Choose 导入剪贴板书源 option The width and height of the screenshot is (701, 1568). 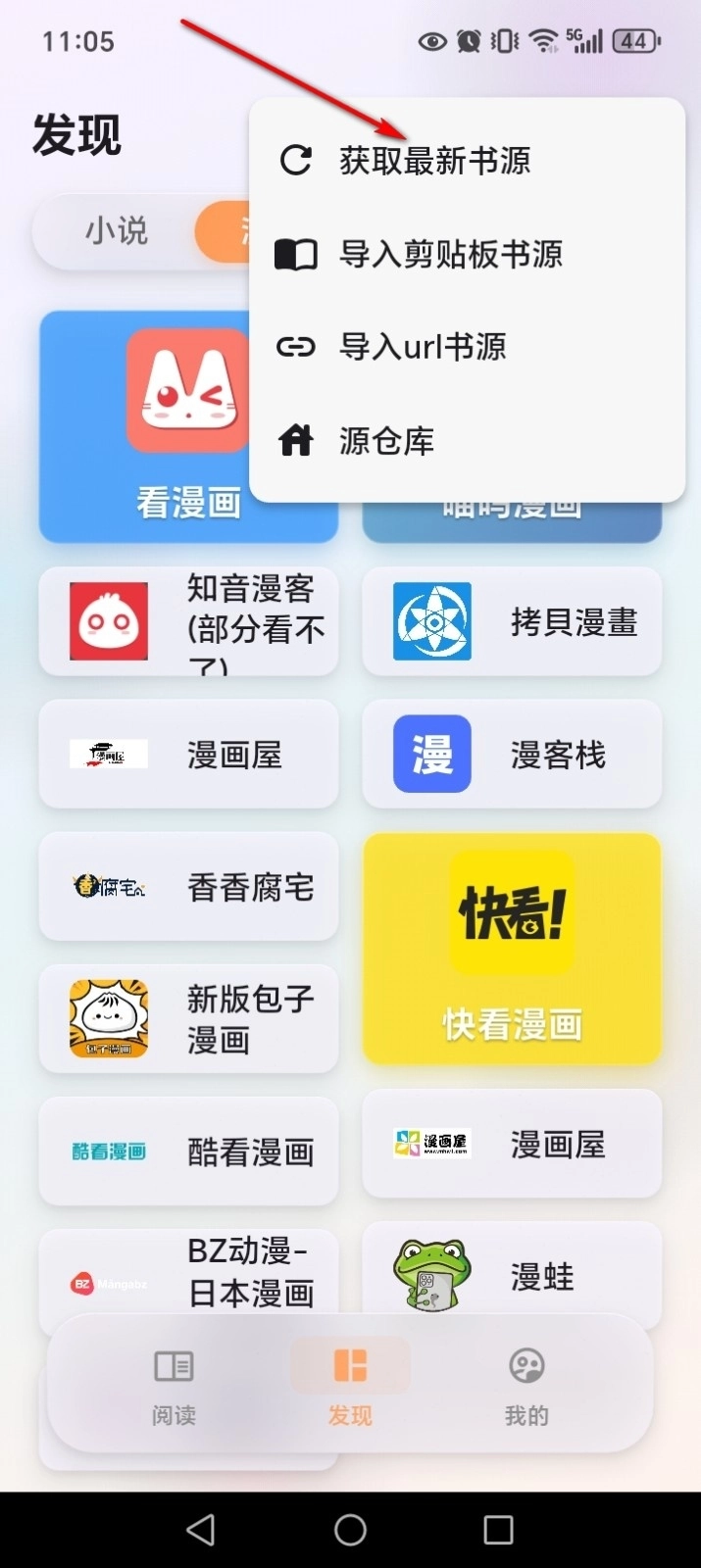tap(450, 255)
